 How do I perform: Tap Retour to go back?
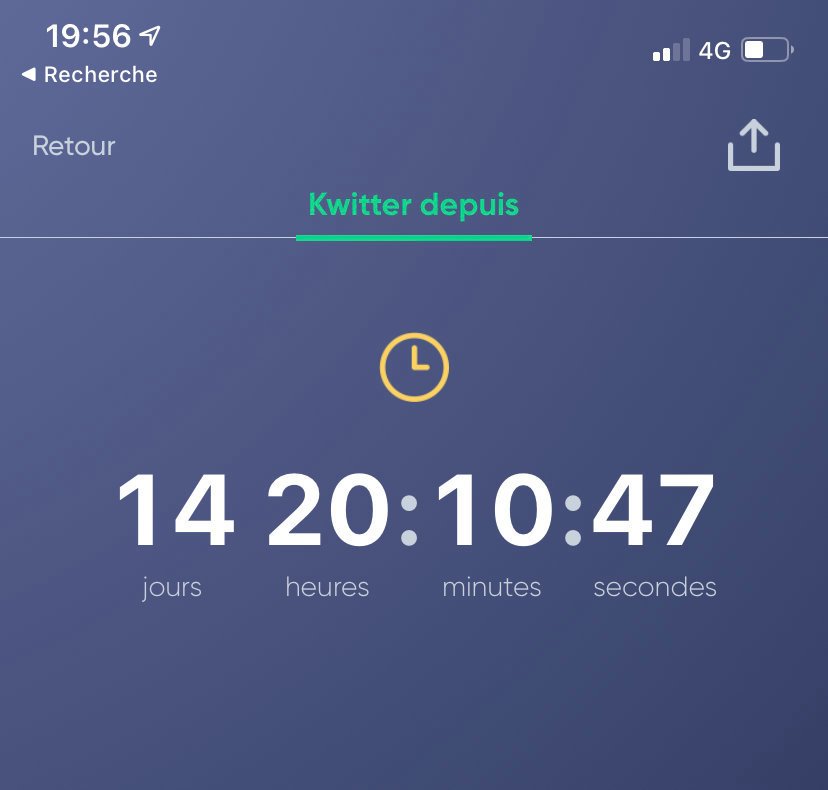click(x=74, y=146)
